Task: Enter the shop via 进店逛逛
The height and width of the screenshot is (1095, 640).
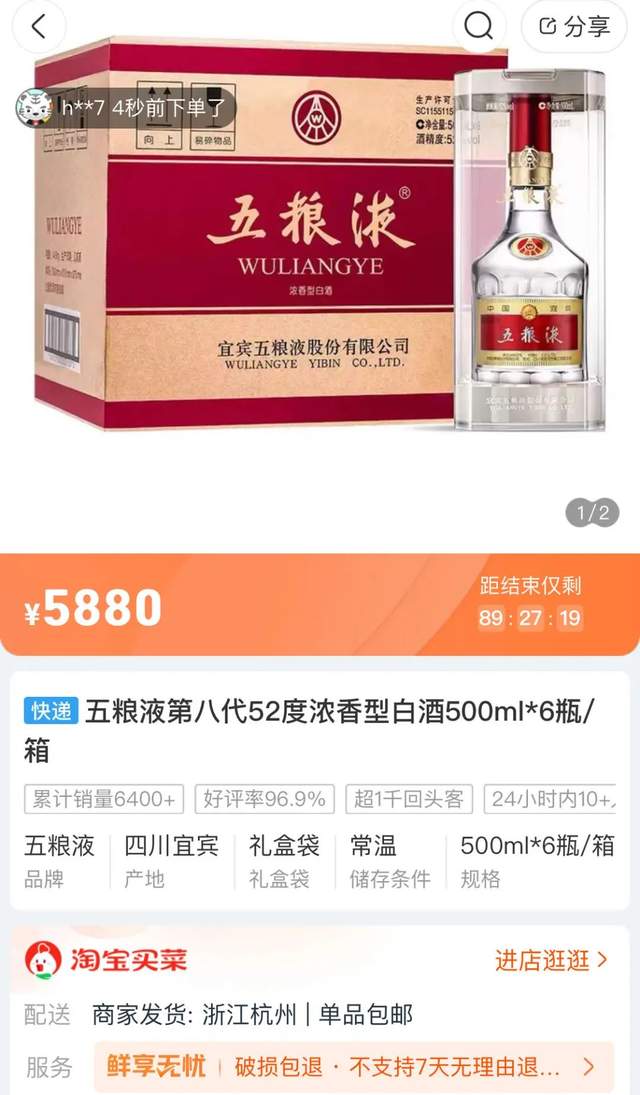Action: click(x=551, y=960)
